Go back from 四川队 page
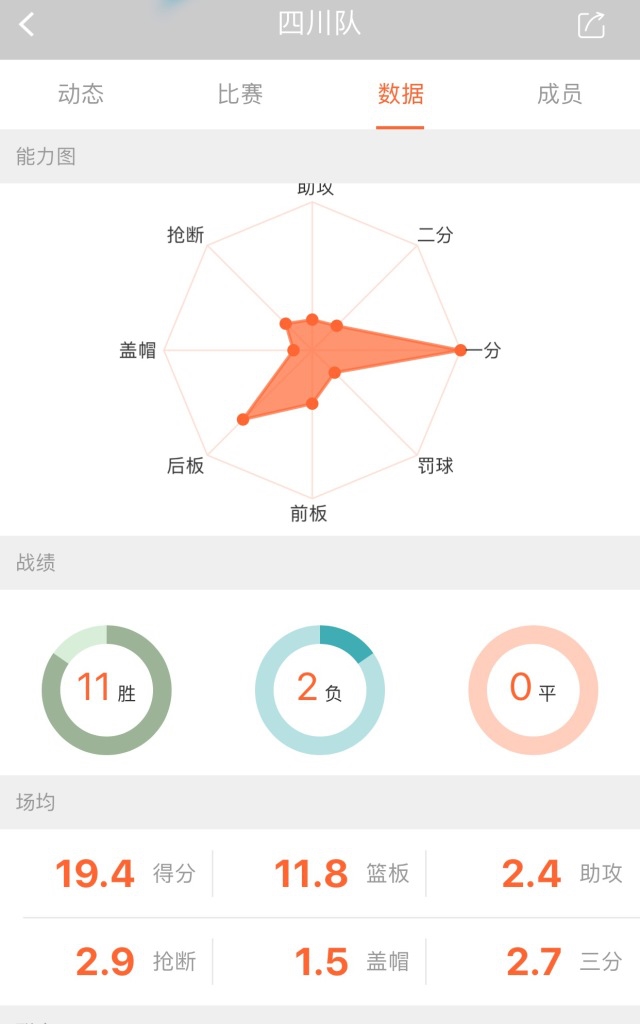This screenshot has width=640, height=1024. pyautogui.click(x=27, y=26)
